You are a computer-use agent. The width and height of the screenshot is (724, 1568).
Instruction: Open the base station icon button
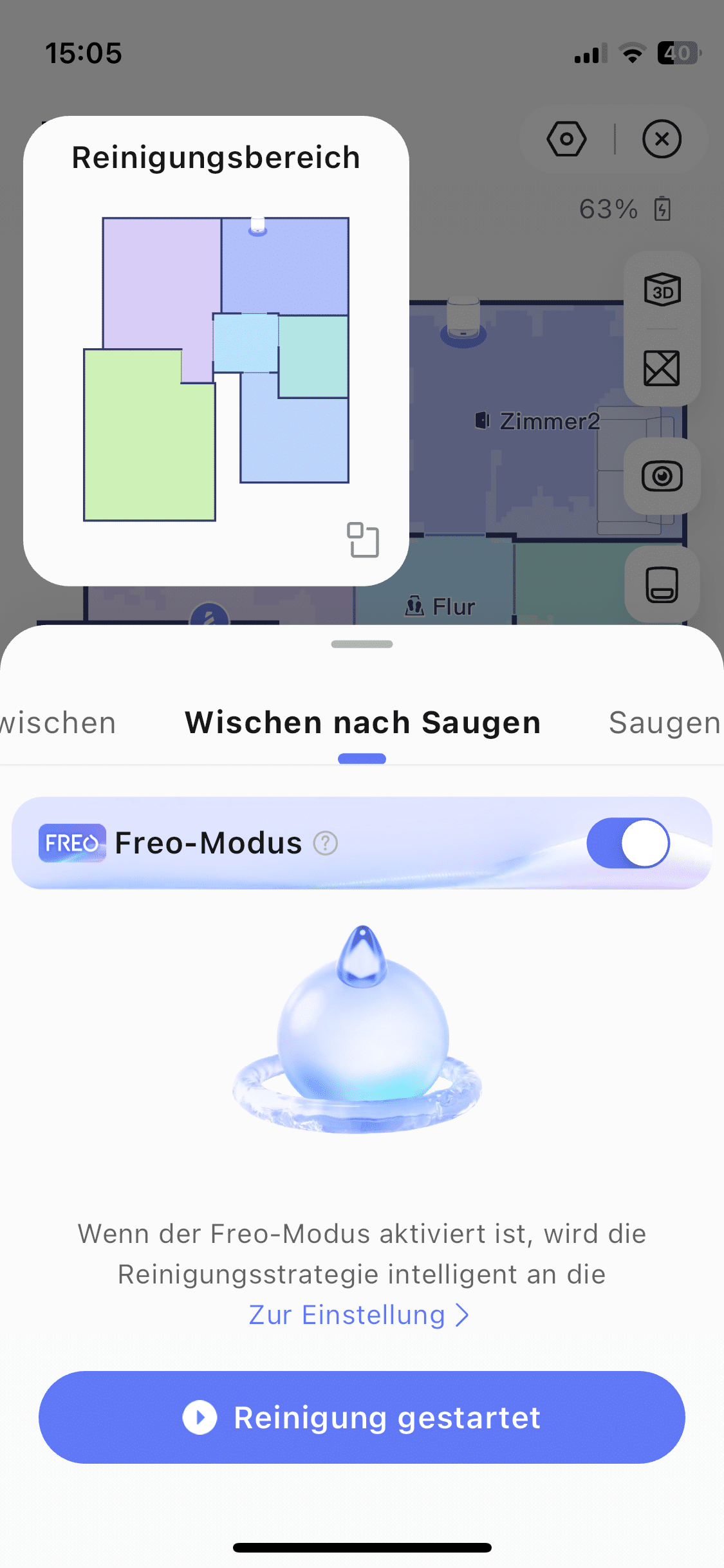click(x=662, y=584)
